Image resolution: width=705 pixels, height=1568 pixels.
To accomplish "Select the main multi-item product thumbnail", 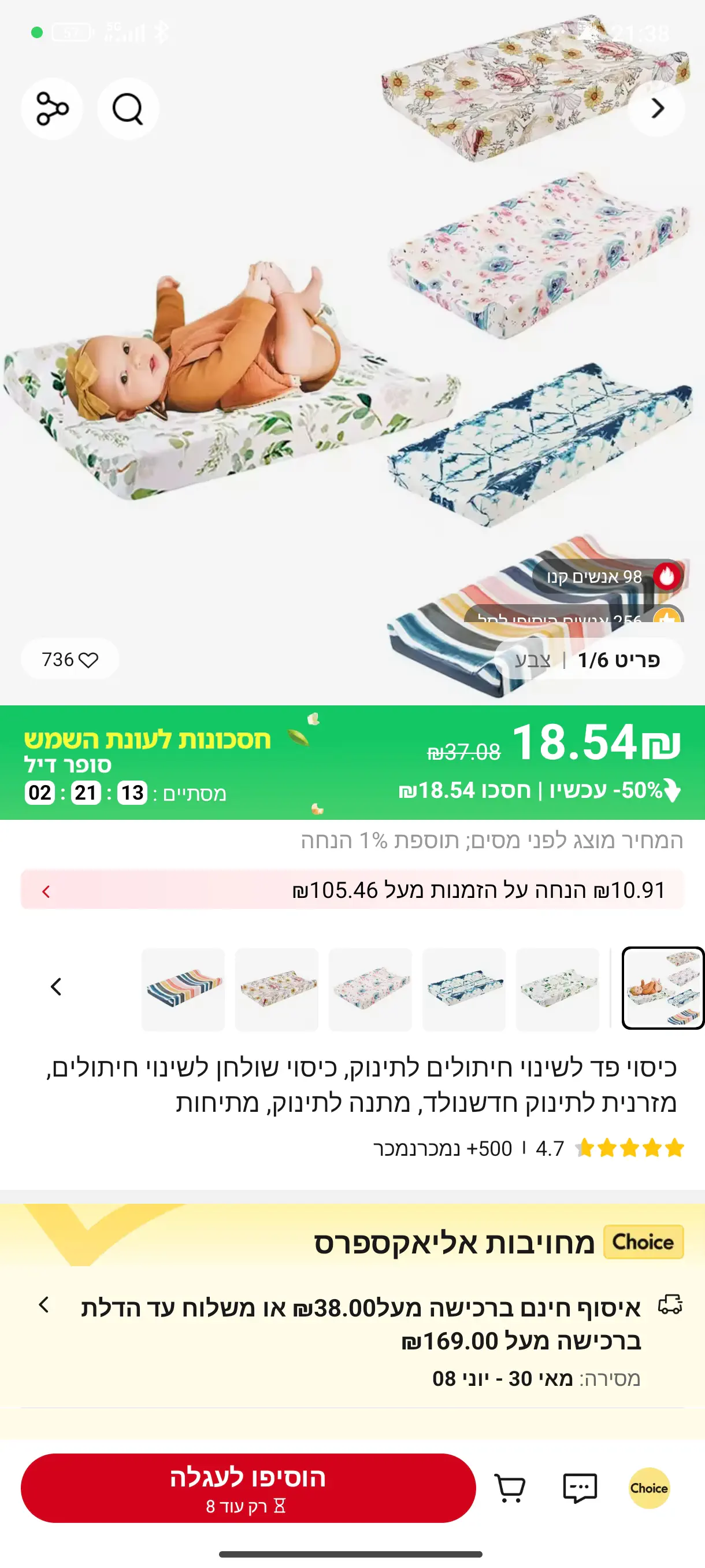I will 662,988.
